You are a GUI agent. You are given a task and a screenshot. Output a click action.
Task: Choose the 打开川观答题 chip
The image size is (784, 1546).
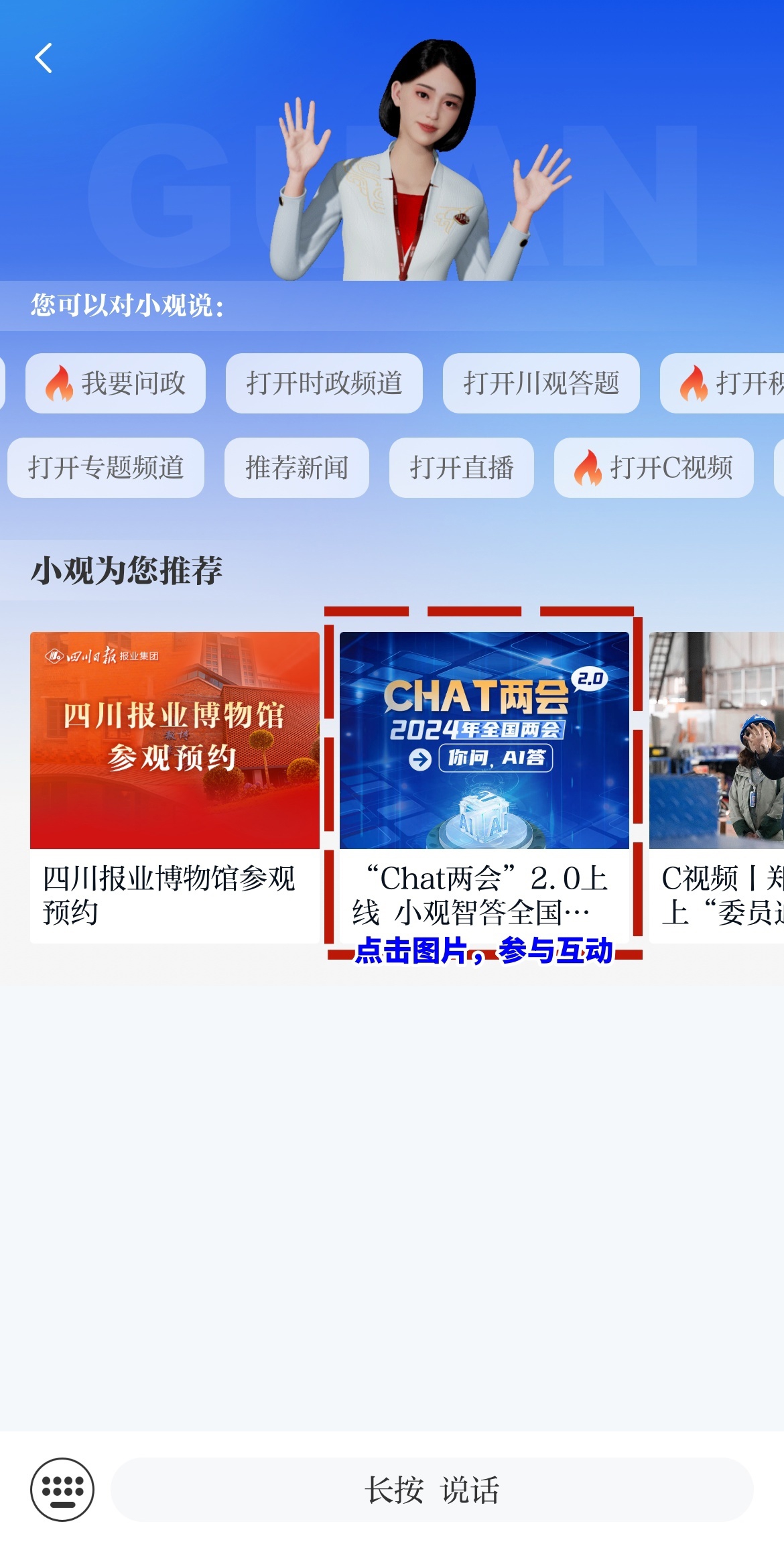[541, 383]
